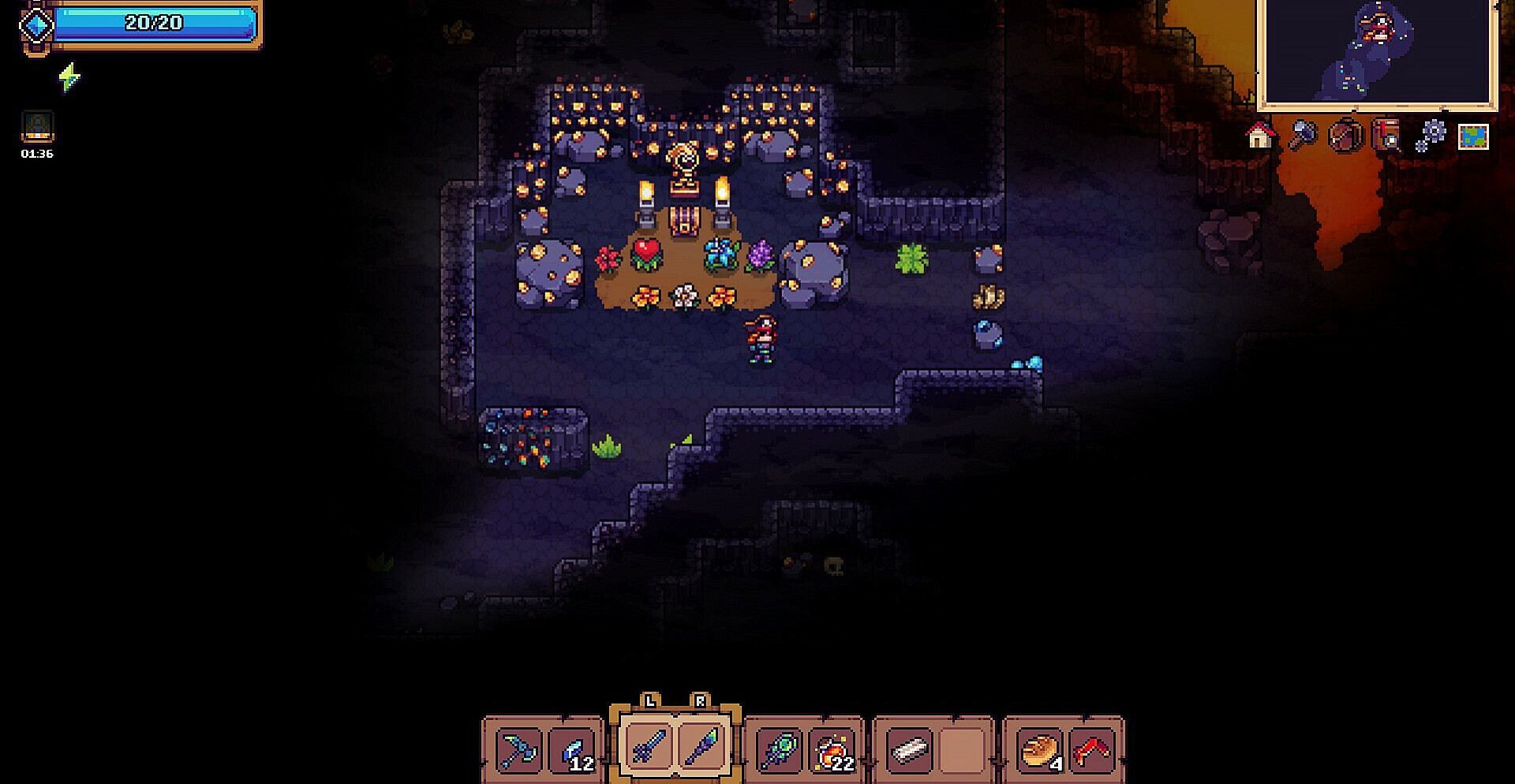Image resolution: width=1515 pixels, height=784 pixels.
Task: Open the inventory backpack
Action: pyautogui.click(x=1345, y=136)
